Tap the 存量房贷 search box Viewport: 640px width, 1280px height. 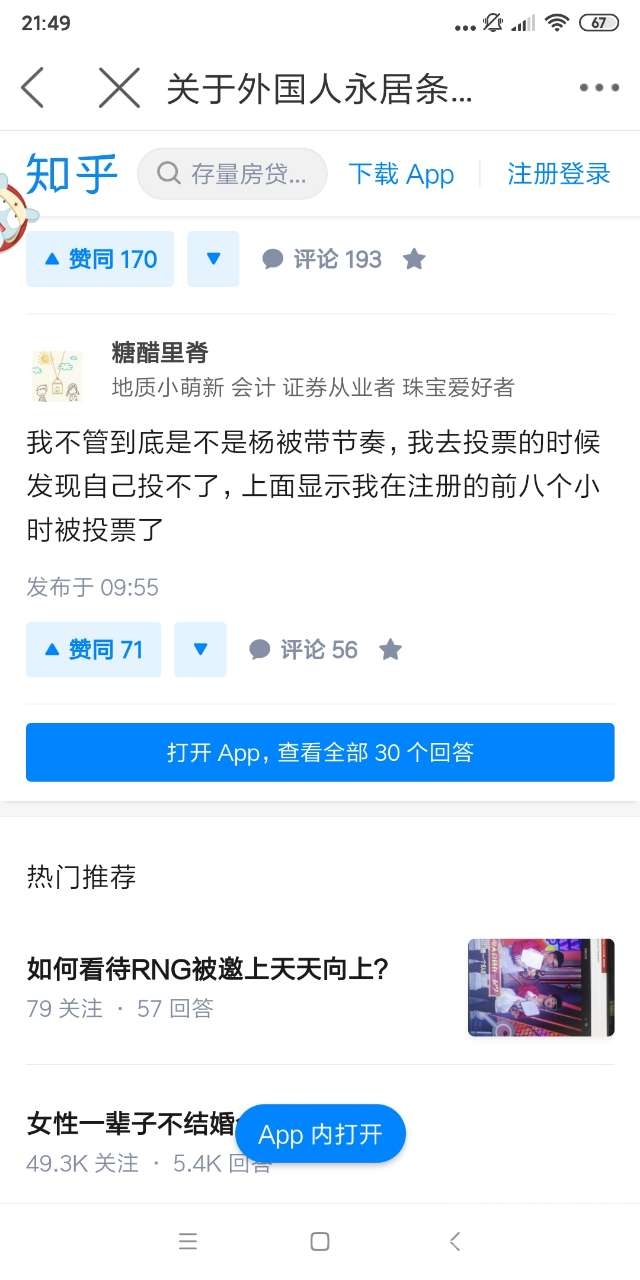click(232, 174)
